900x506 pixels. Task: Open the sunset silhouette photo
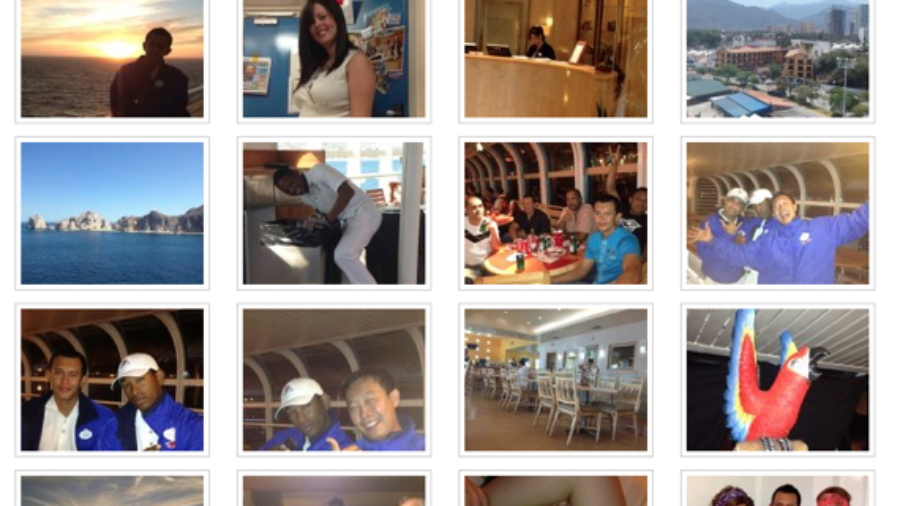[112, 58]
